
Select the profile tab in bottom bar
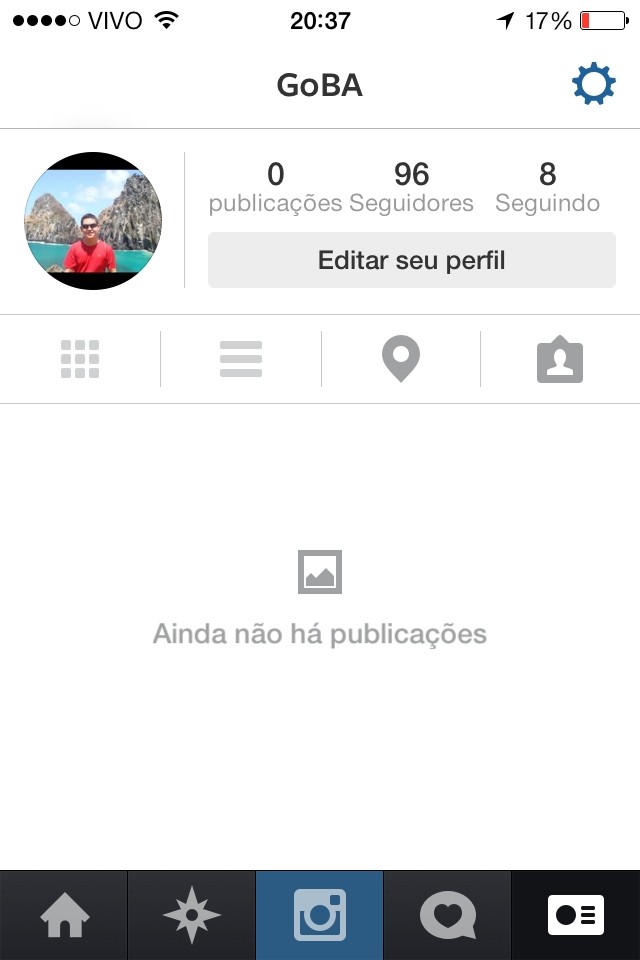[x=576, y=915]
